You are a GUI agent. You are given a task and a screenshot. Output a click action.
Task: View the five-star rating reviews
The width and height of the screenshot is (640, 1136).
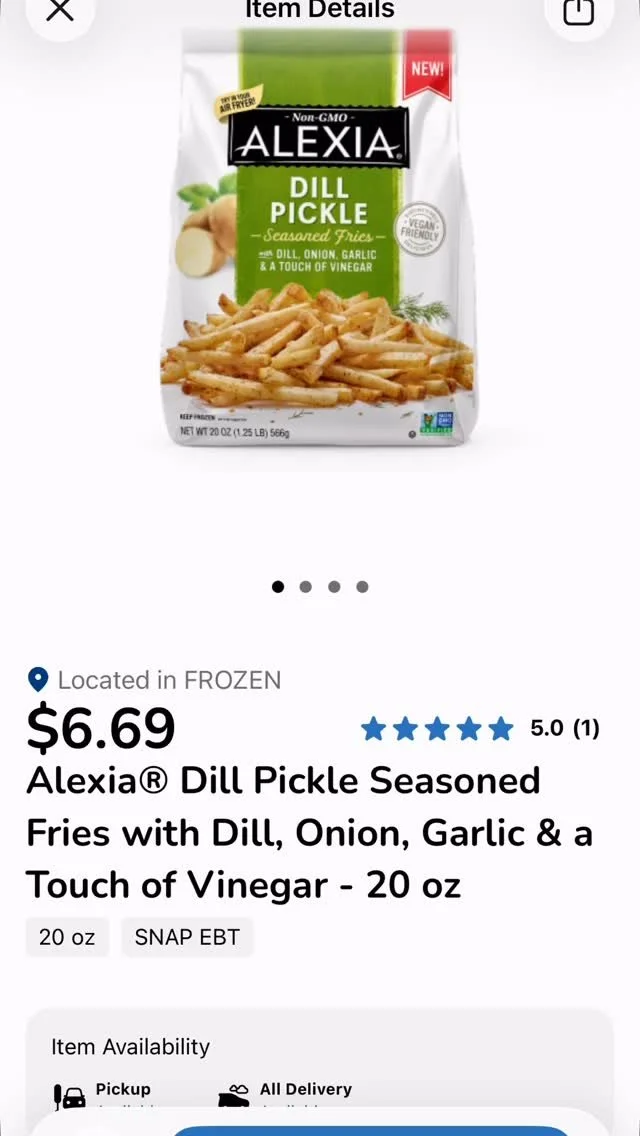click(x=480, y=729)
